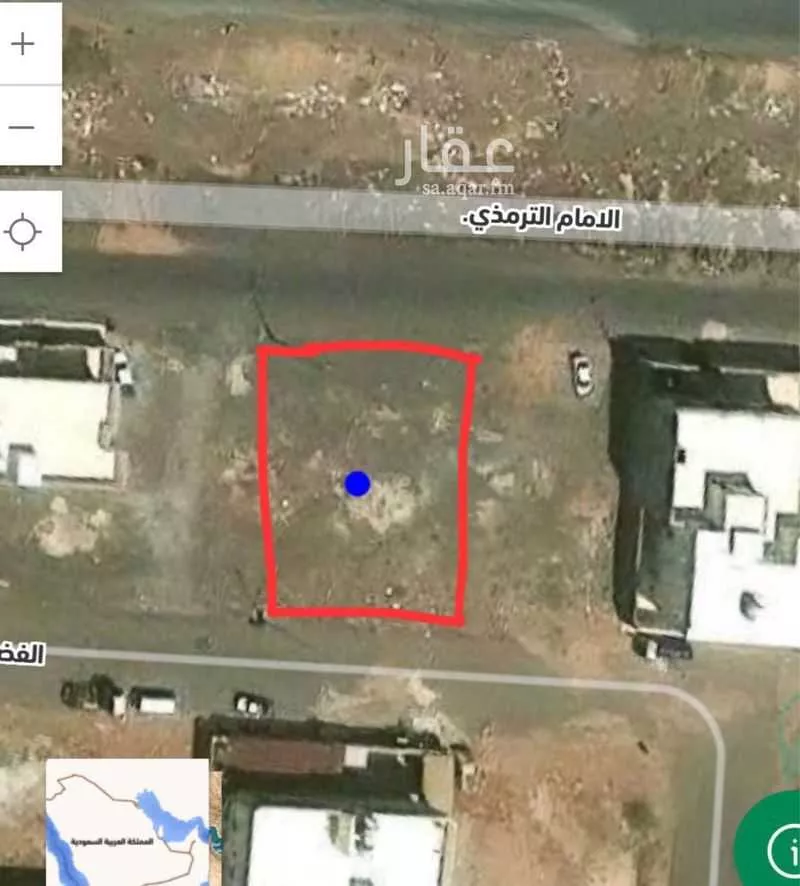Center map on my current location

click(23, 232)
